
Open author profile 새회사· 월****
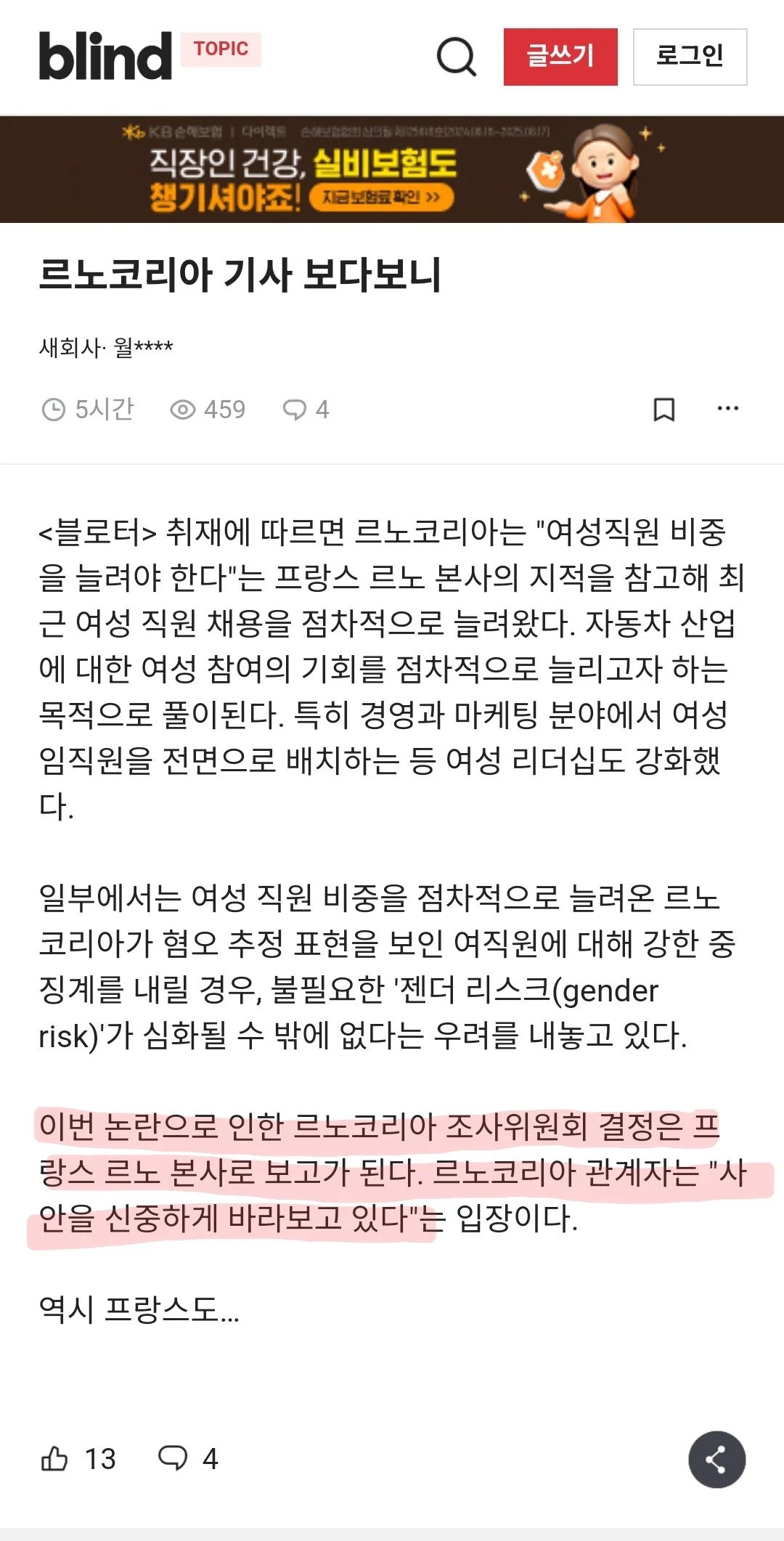tap(105, 348)
